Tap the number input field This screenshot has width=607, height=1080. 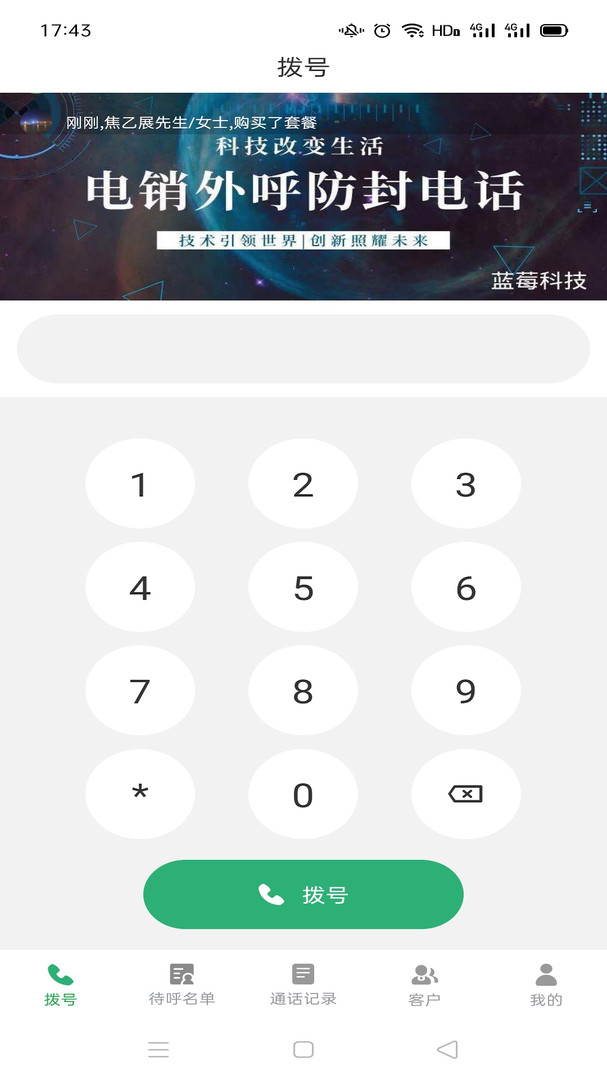click(303, 349)
